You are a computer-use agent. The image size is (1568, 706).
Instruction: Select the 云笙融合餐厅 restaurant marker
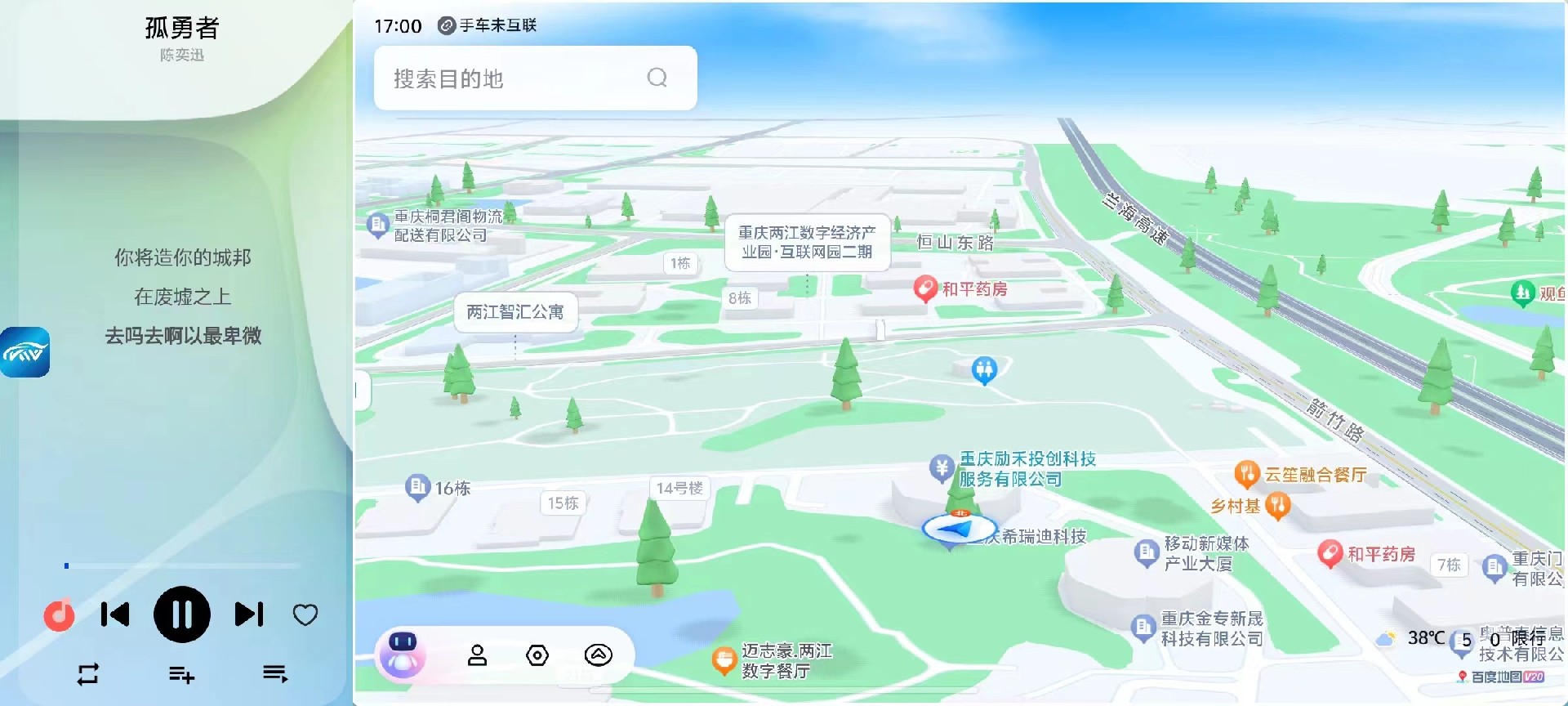coord(1246,474)
